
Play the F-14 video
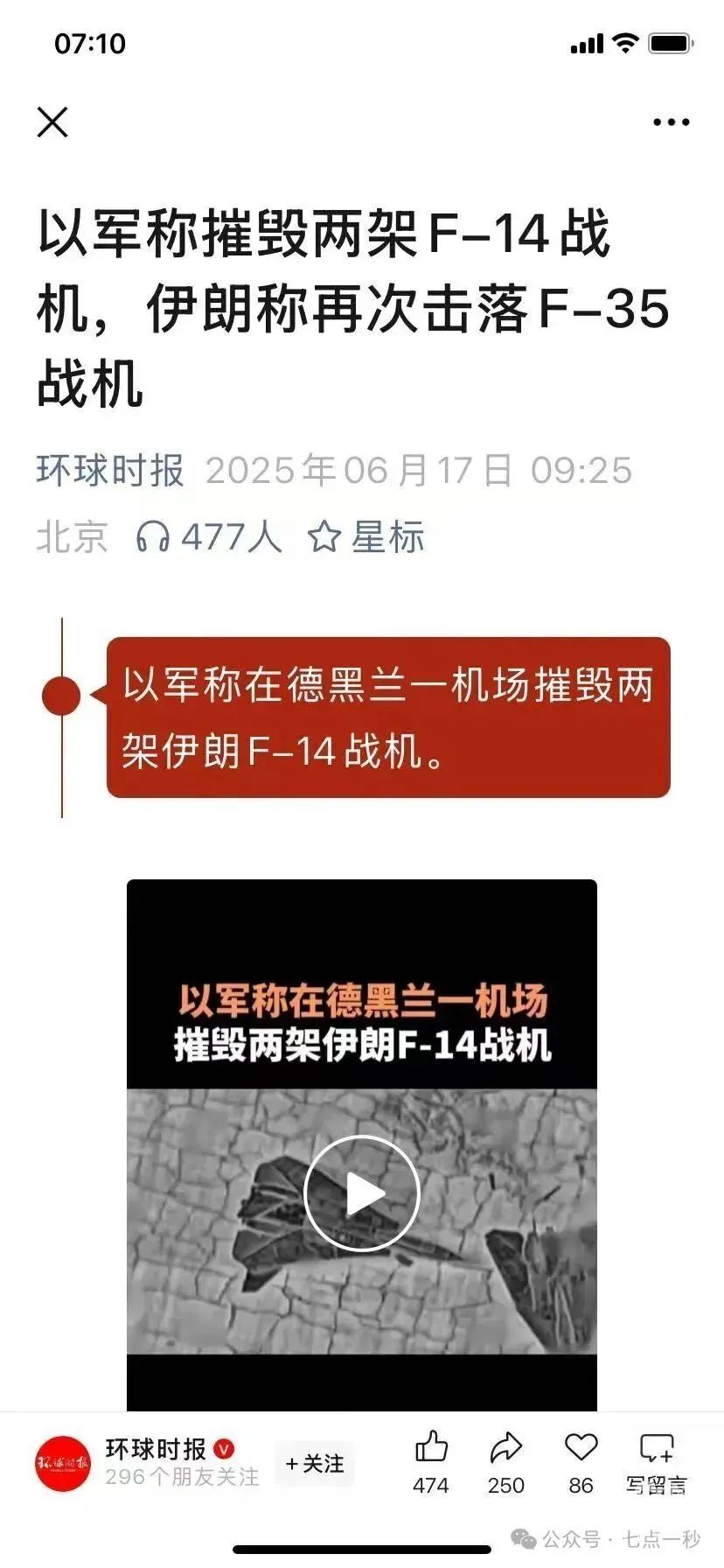click(362, 1193)
